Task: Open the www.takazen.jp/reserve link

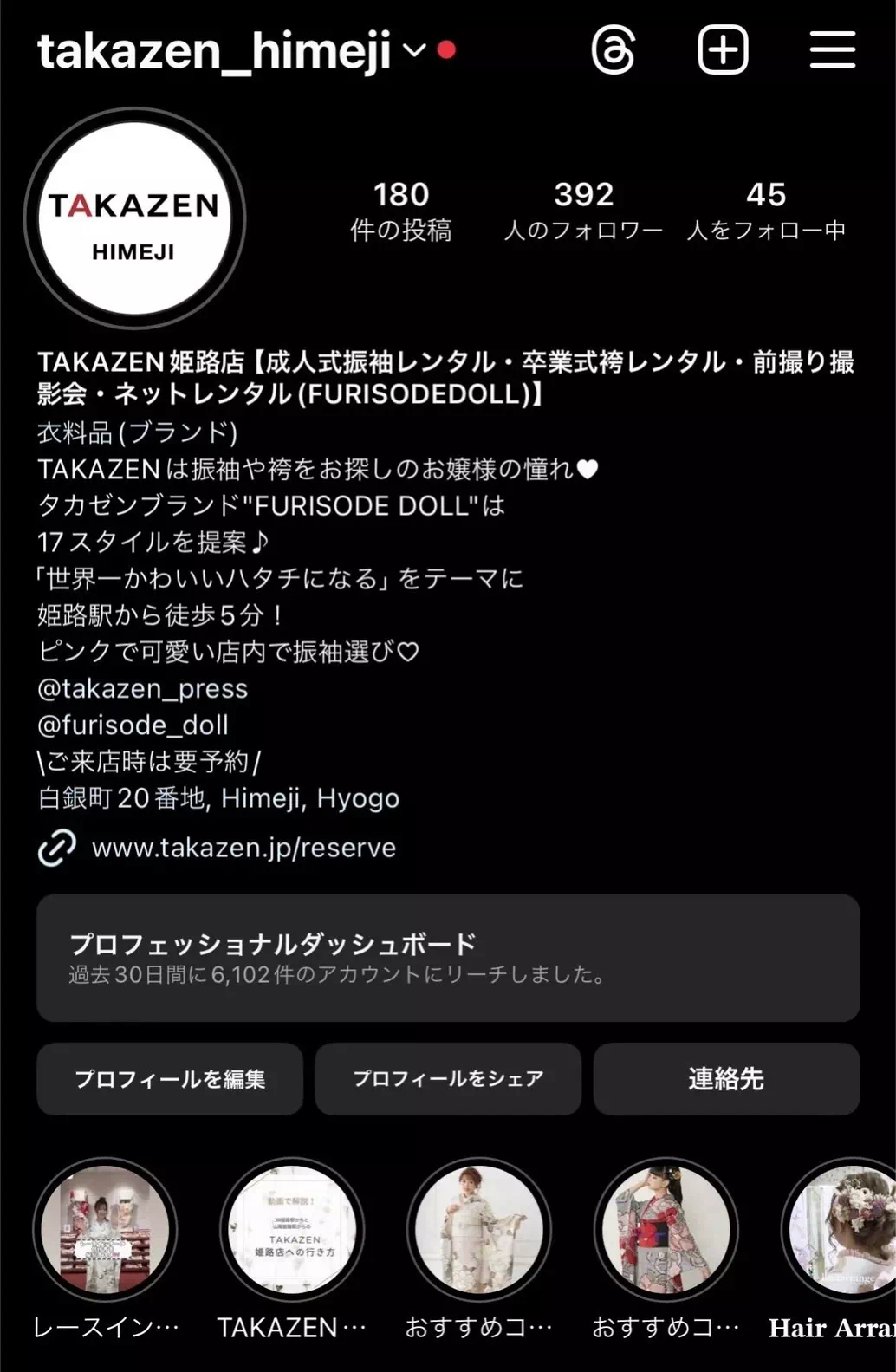Action: point(243,847)
